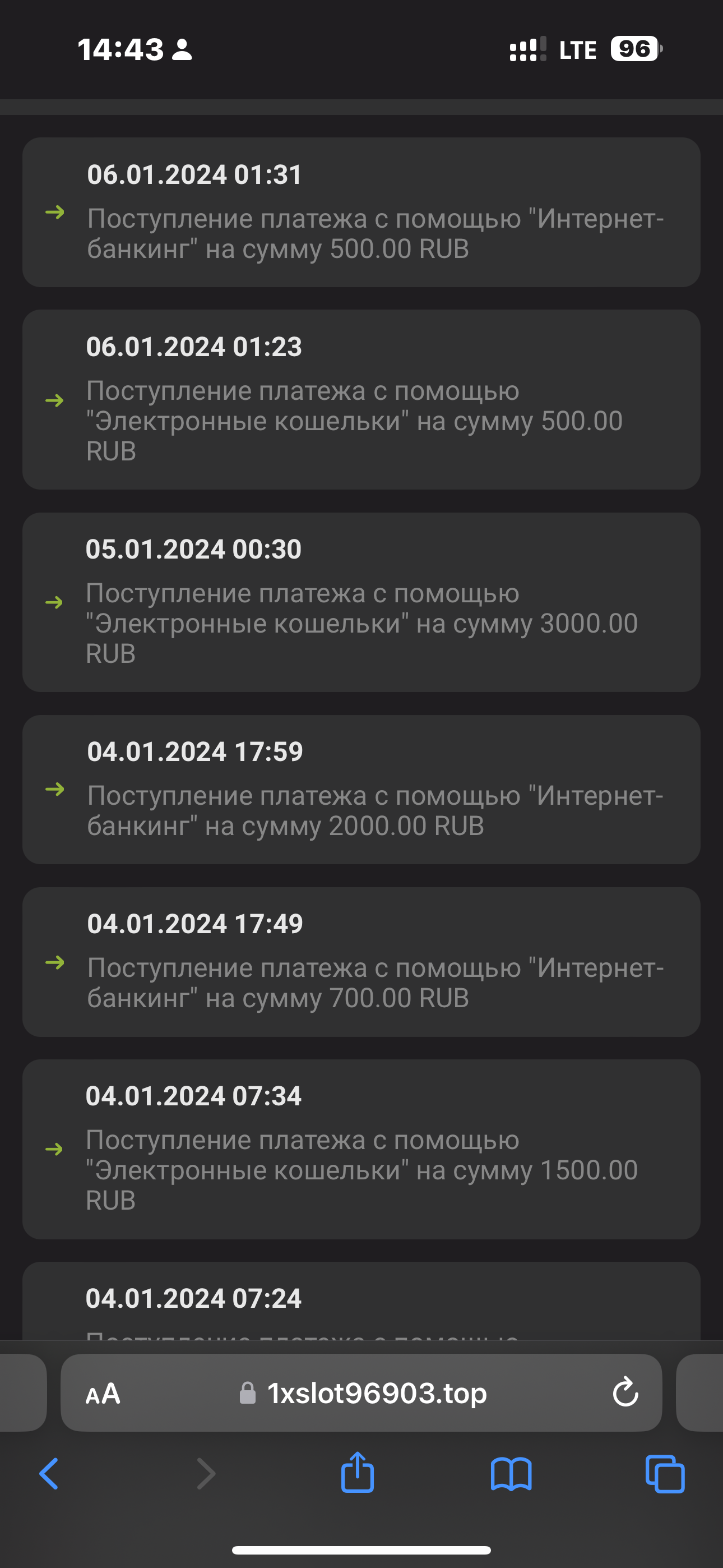Reload the 1xslot96903.top page
723x1568 pixels.
(x=625, y=1392)
